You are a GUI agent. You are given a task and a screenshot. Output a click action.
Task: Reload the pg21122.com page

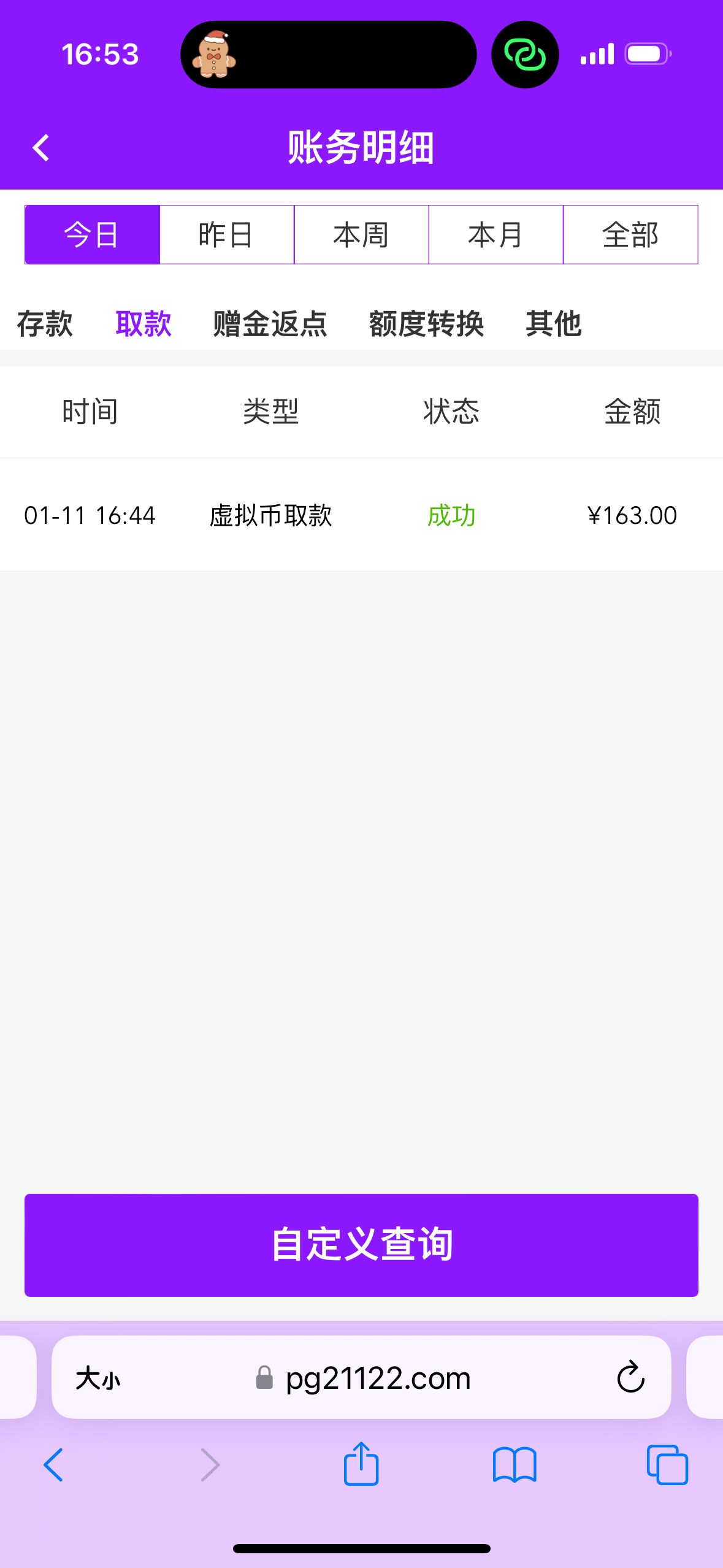coord(630,1377)
